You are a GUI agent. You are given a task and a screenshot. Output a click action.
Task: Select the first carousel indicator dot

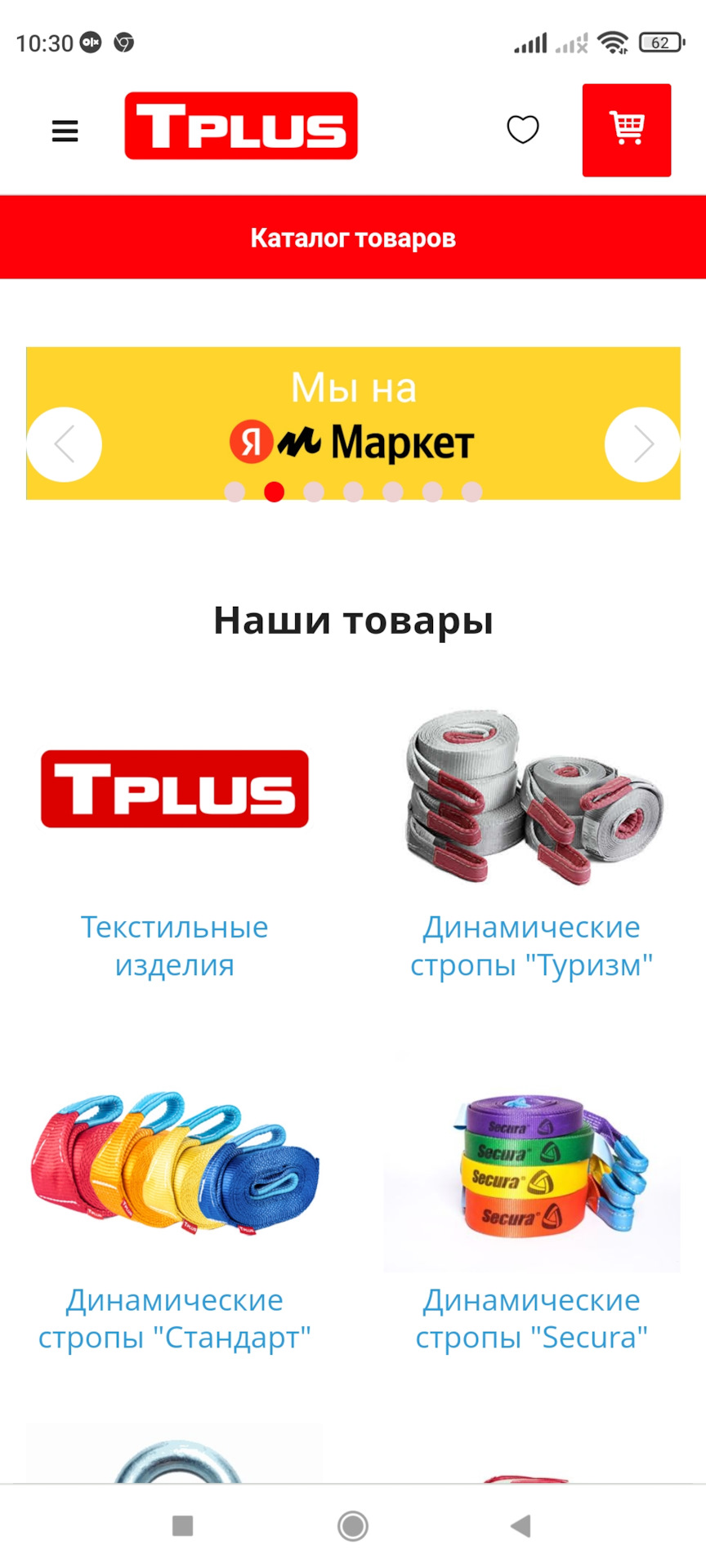(x=235, y=492)
